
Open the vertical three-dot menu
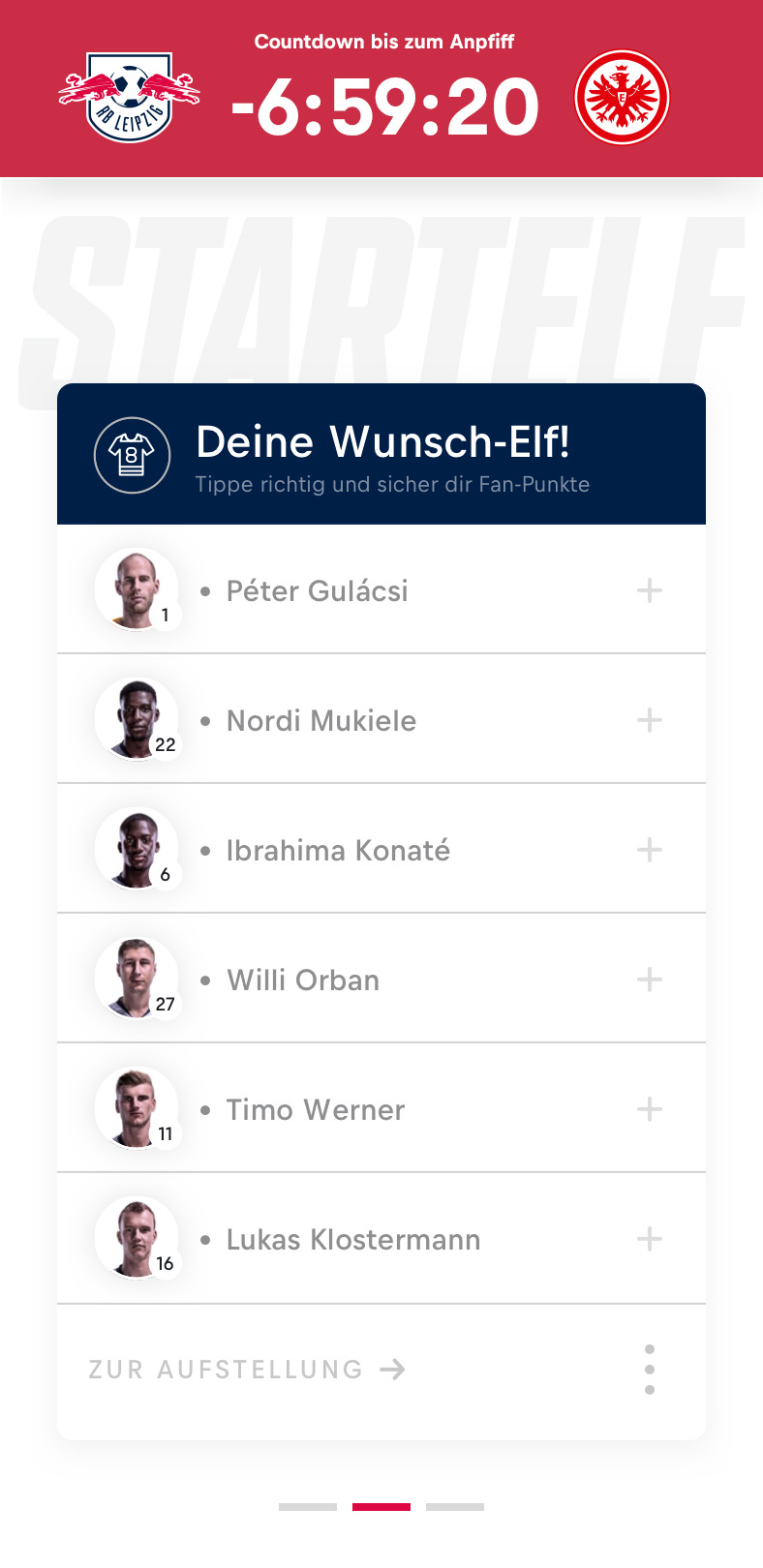[650, 1369]
